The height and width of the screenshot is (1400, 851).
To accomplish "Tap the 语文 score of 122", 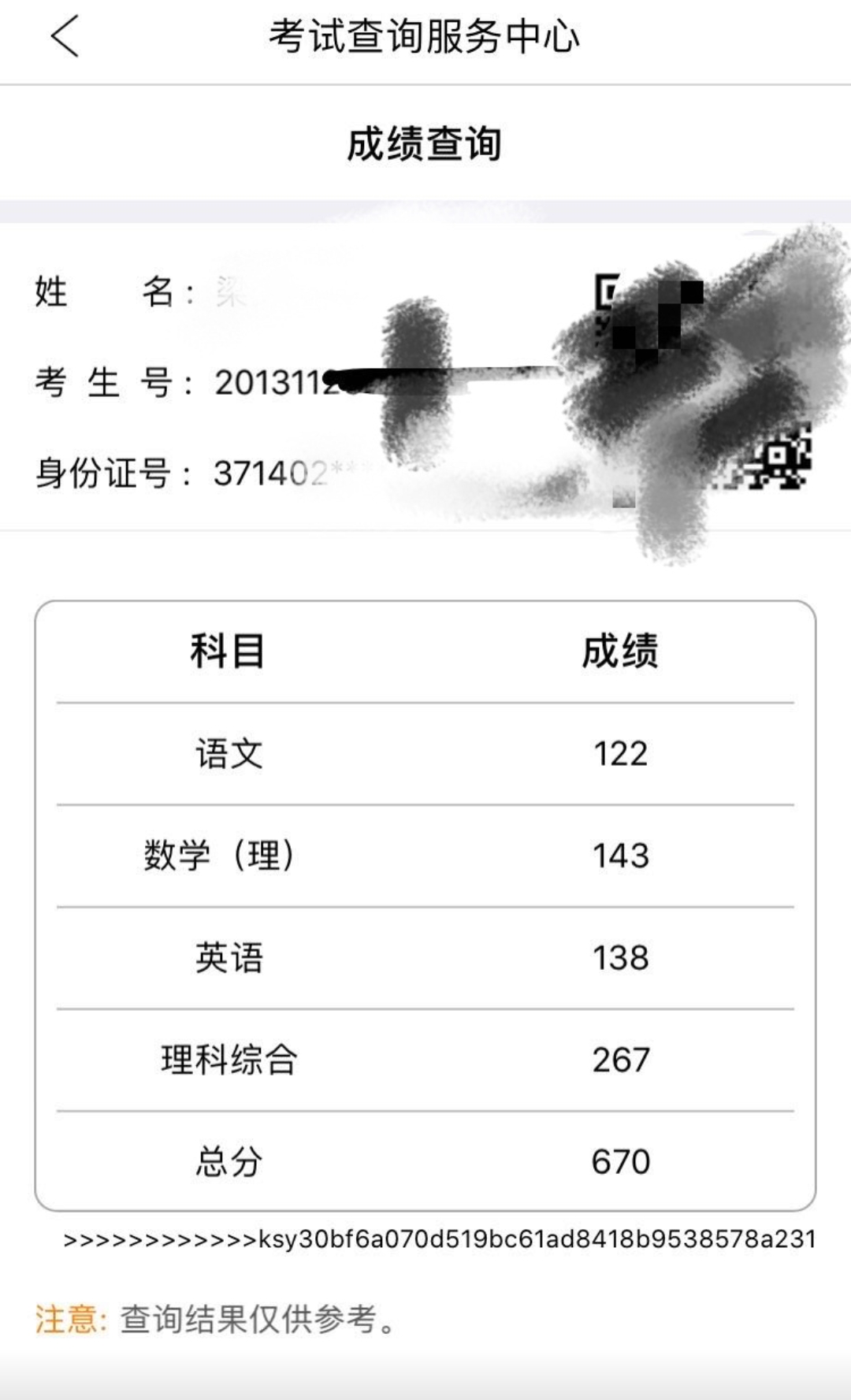I will click(x=620, y=752).
